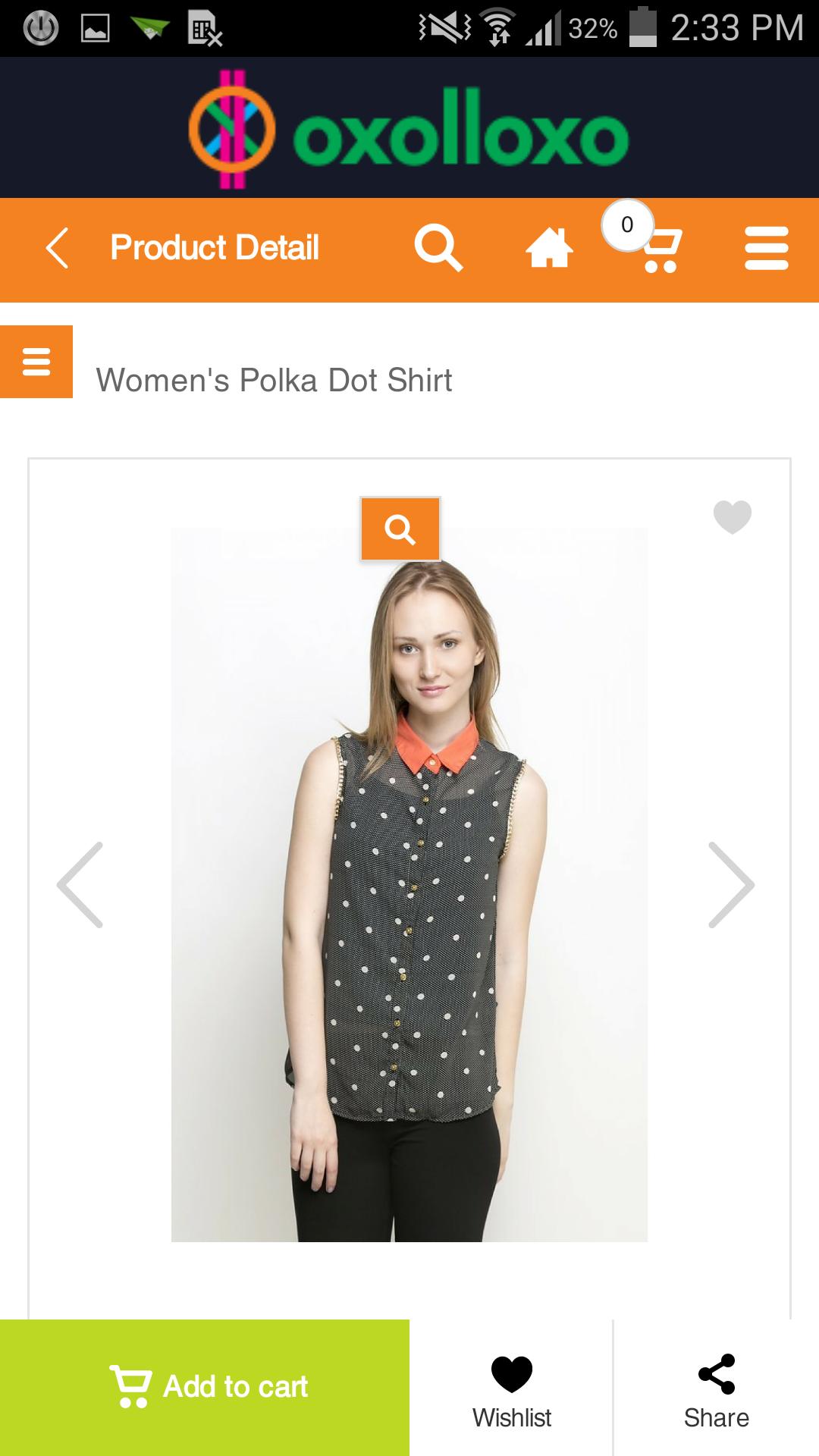Open the polka dot shirt photo
Viewport: 819px width, 1456px height.
pos(409,910)
